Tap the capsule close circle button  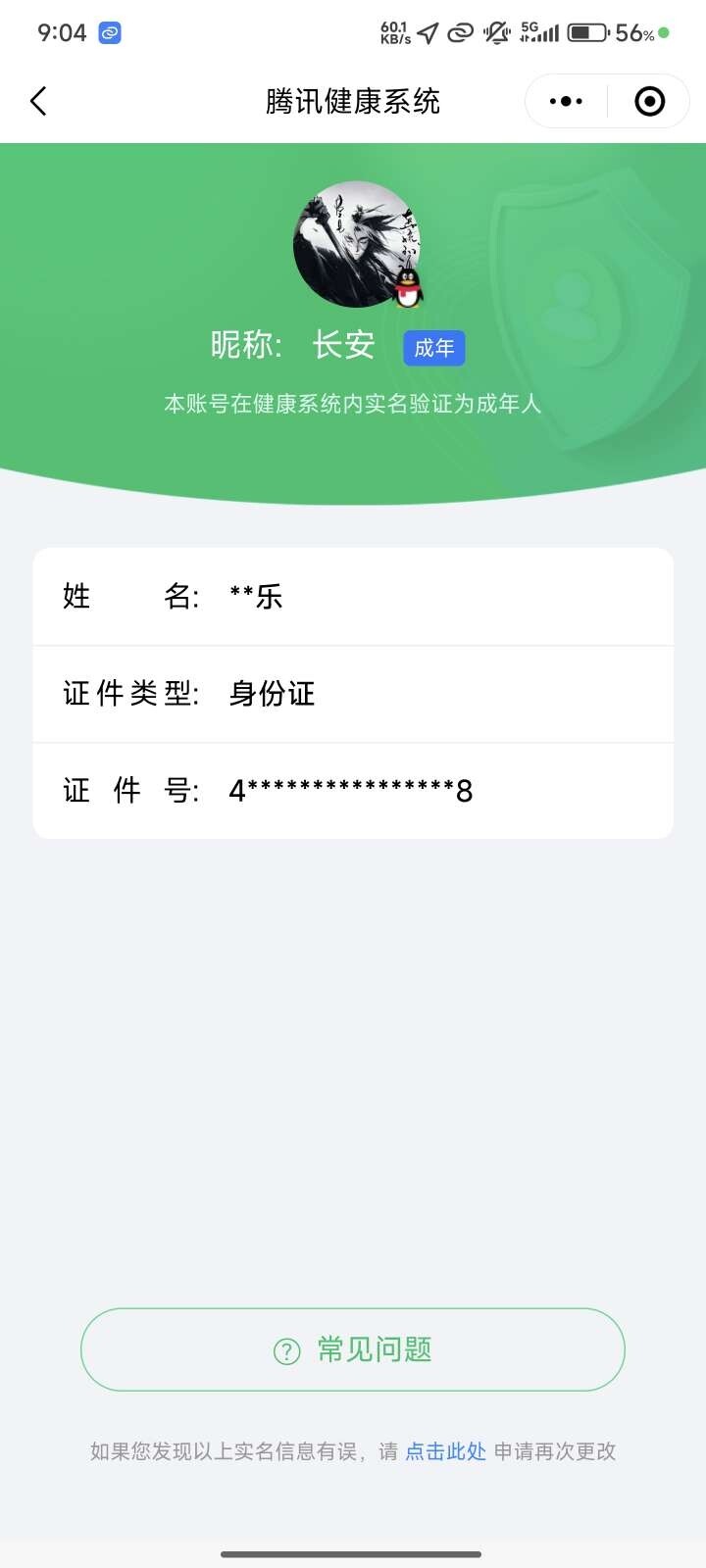(649, 101)
